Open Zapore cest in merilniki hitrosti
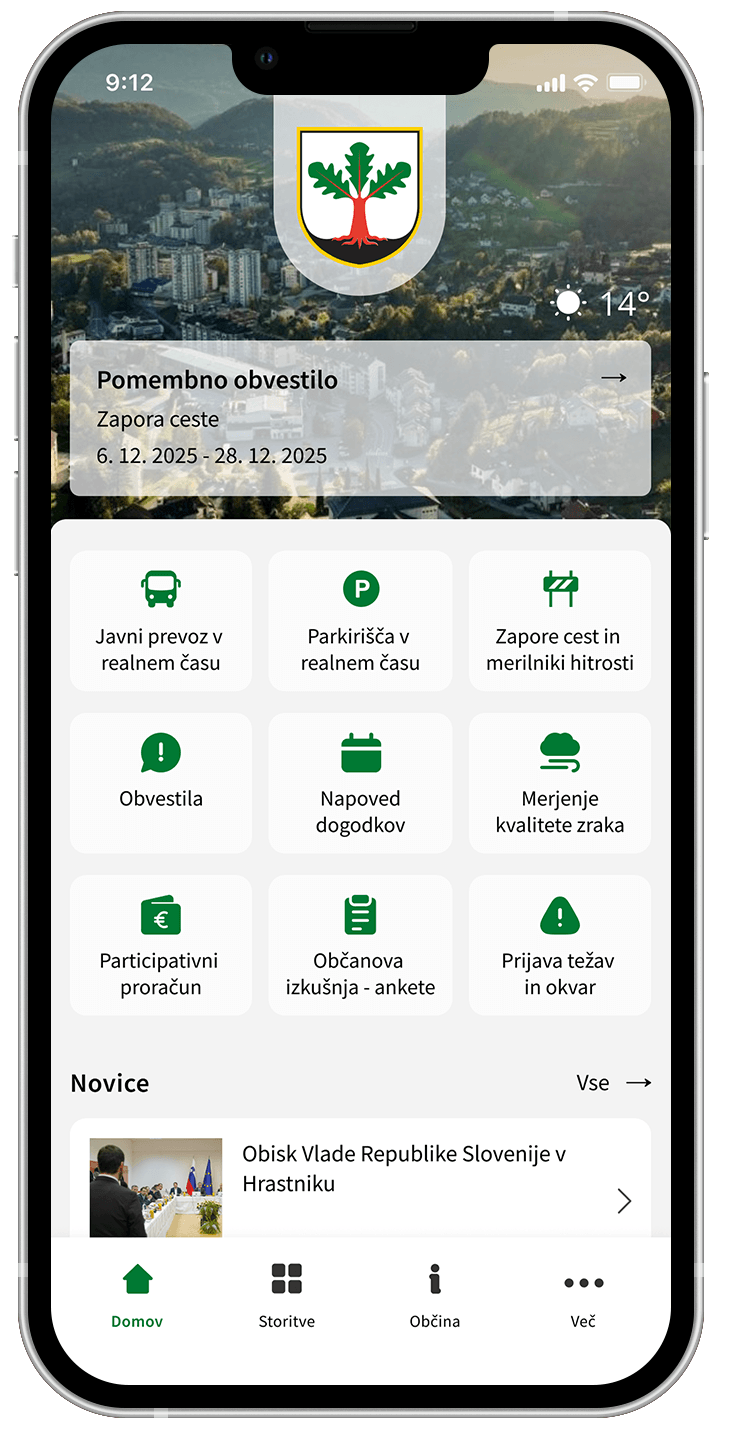Image resolution: width=730 pixels, height=1446 pixels. (x=559, y=620)
